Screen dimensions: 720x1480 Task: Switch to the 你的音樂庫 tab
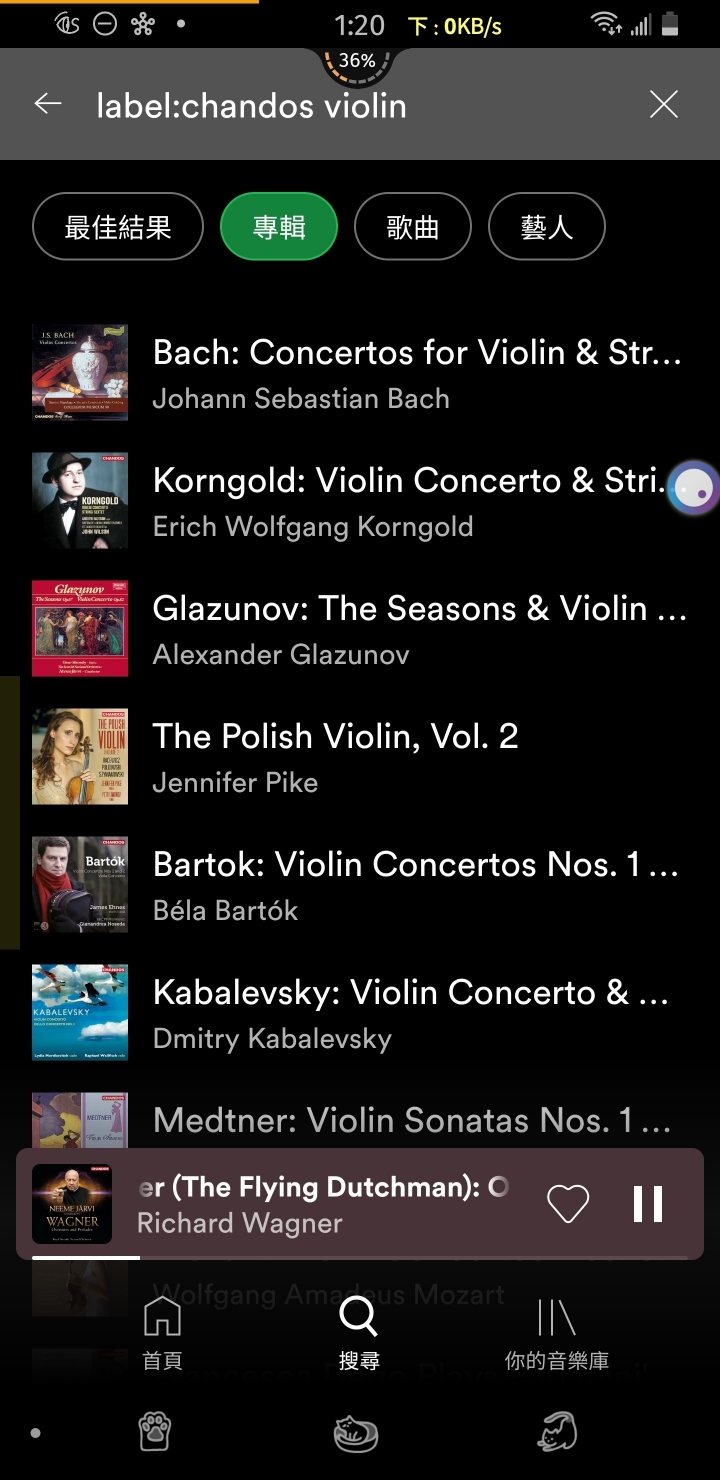[556, 1332]
